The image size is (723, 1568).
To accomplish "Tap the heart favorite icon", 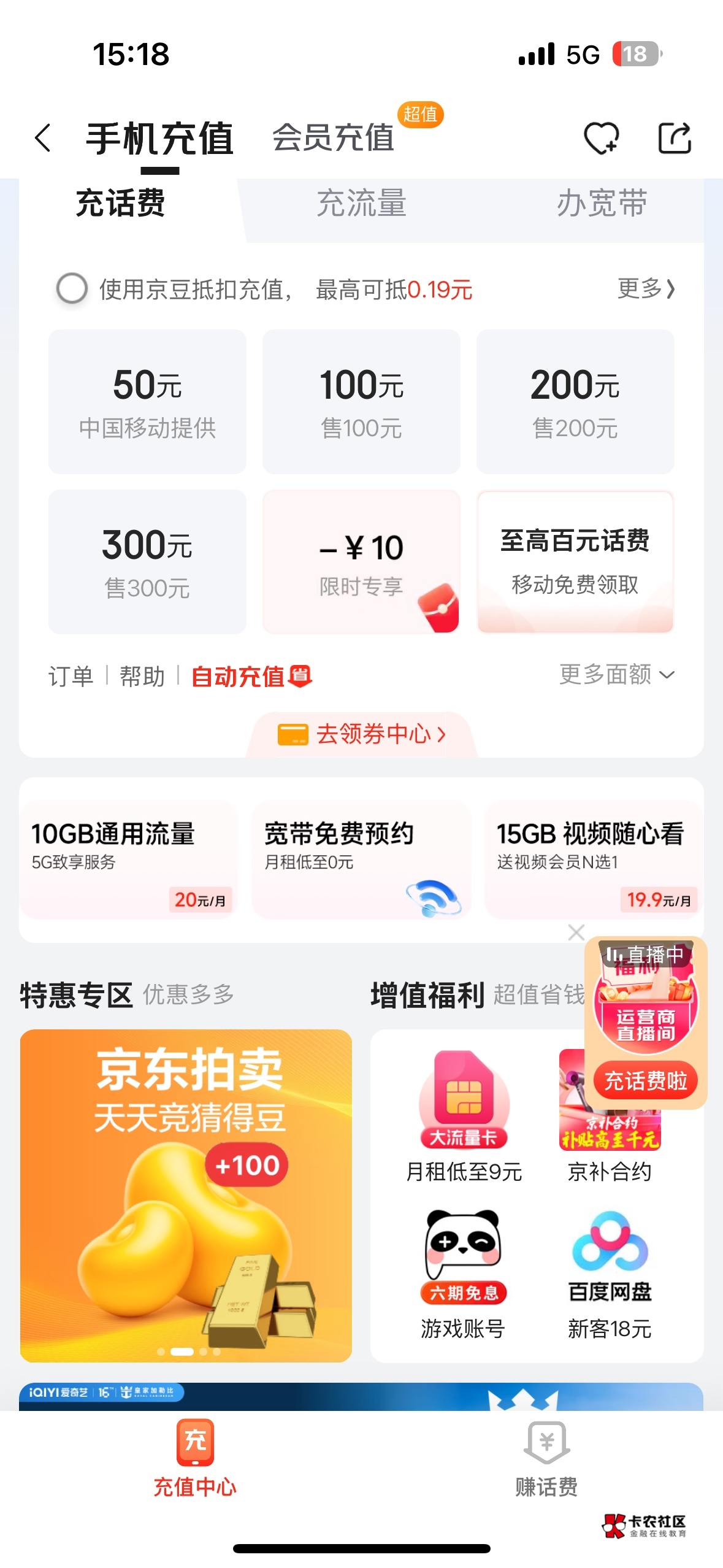I will coord(601,137).
